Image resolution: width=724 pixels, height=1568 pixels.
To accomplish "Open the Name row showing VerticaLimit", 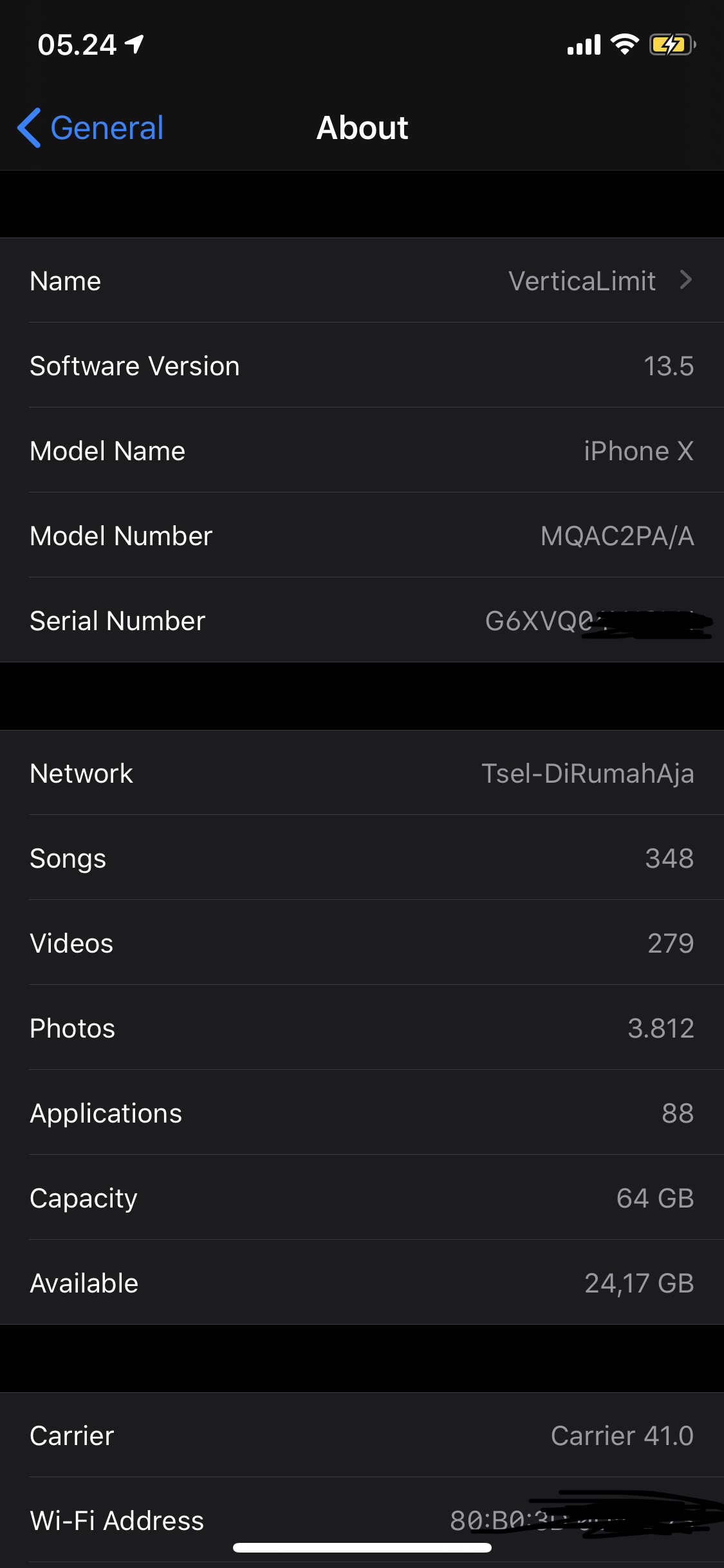I will point(362,281).
